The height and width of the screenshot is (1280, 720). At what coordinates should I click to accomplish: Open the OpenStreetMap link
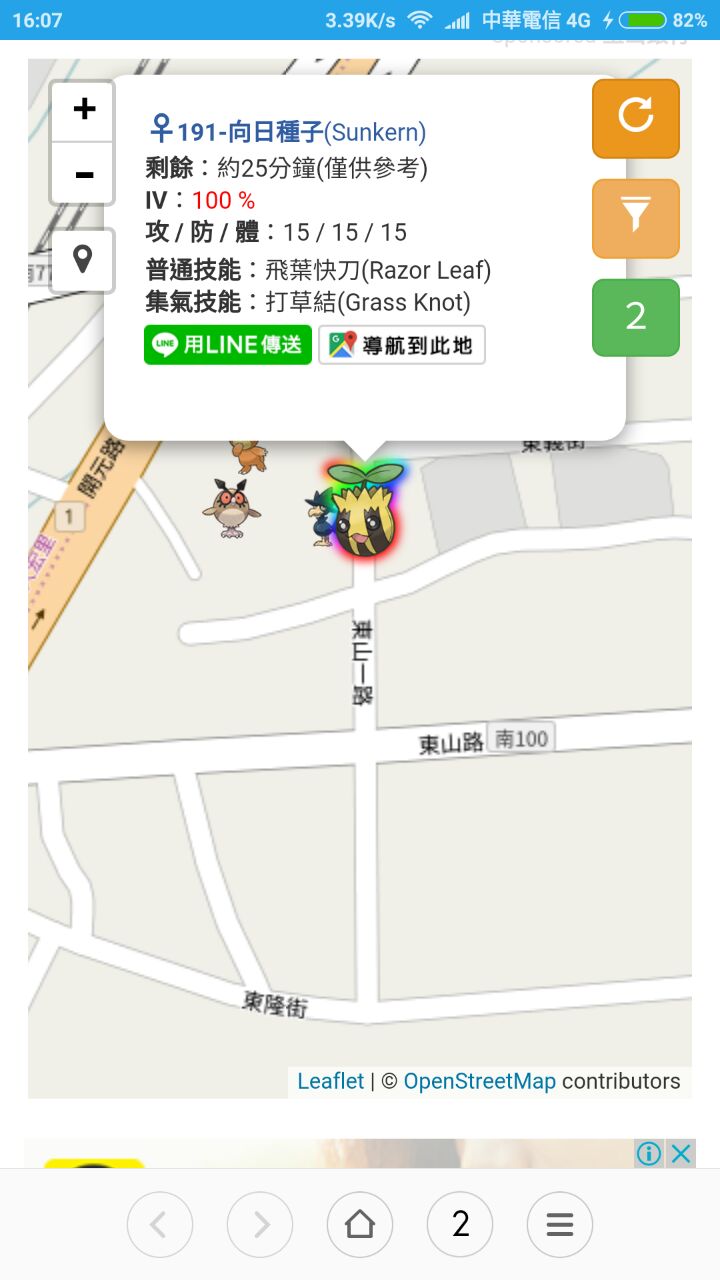pyautogui.click(x=479, y=1081)
